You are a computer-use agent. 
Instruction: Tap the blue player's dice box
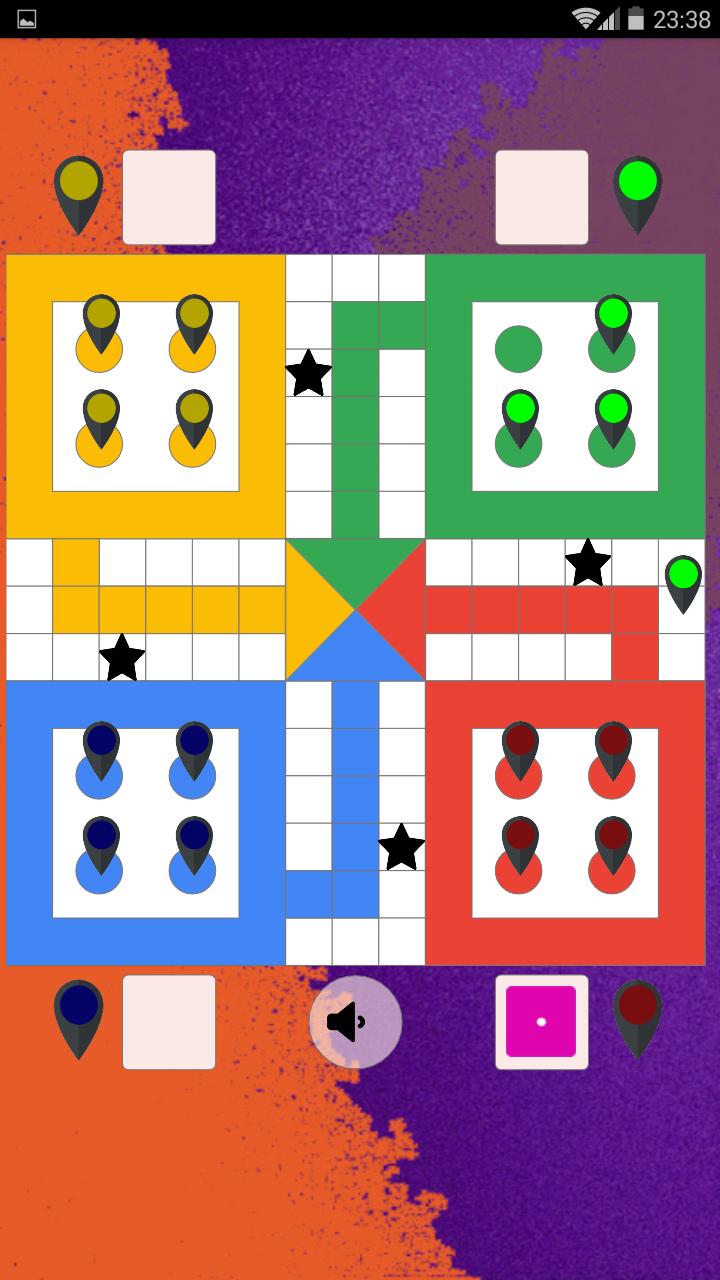pyautogui.click(x=169, y=1021)
